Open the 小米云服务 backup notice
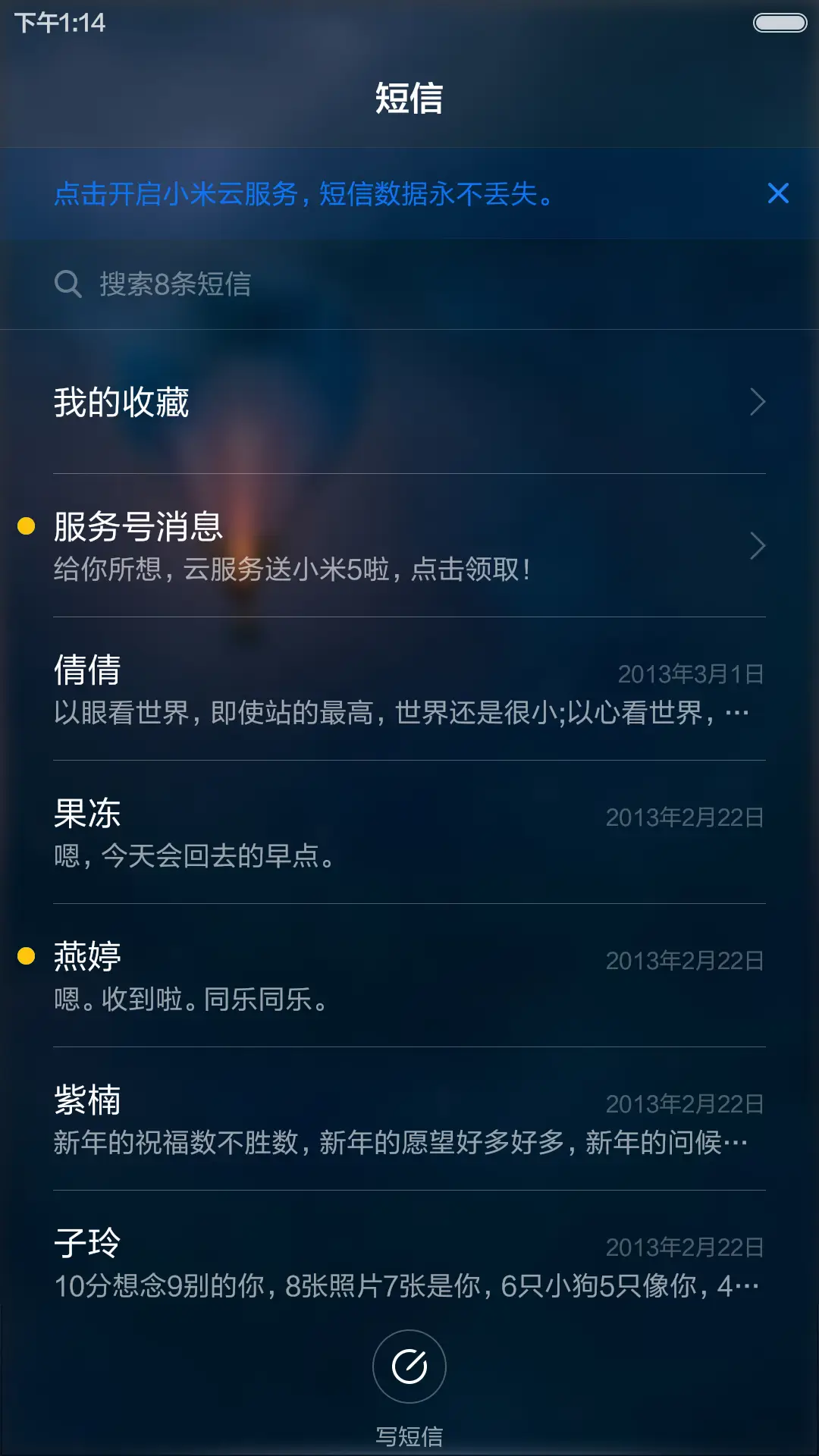819x1456 pixels. [x=303, y=195]
